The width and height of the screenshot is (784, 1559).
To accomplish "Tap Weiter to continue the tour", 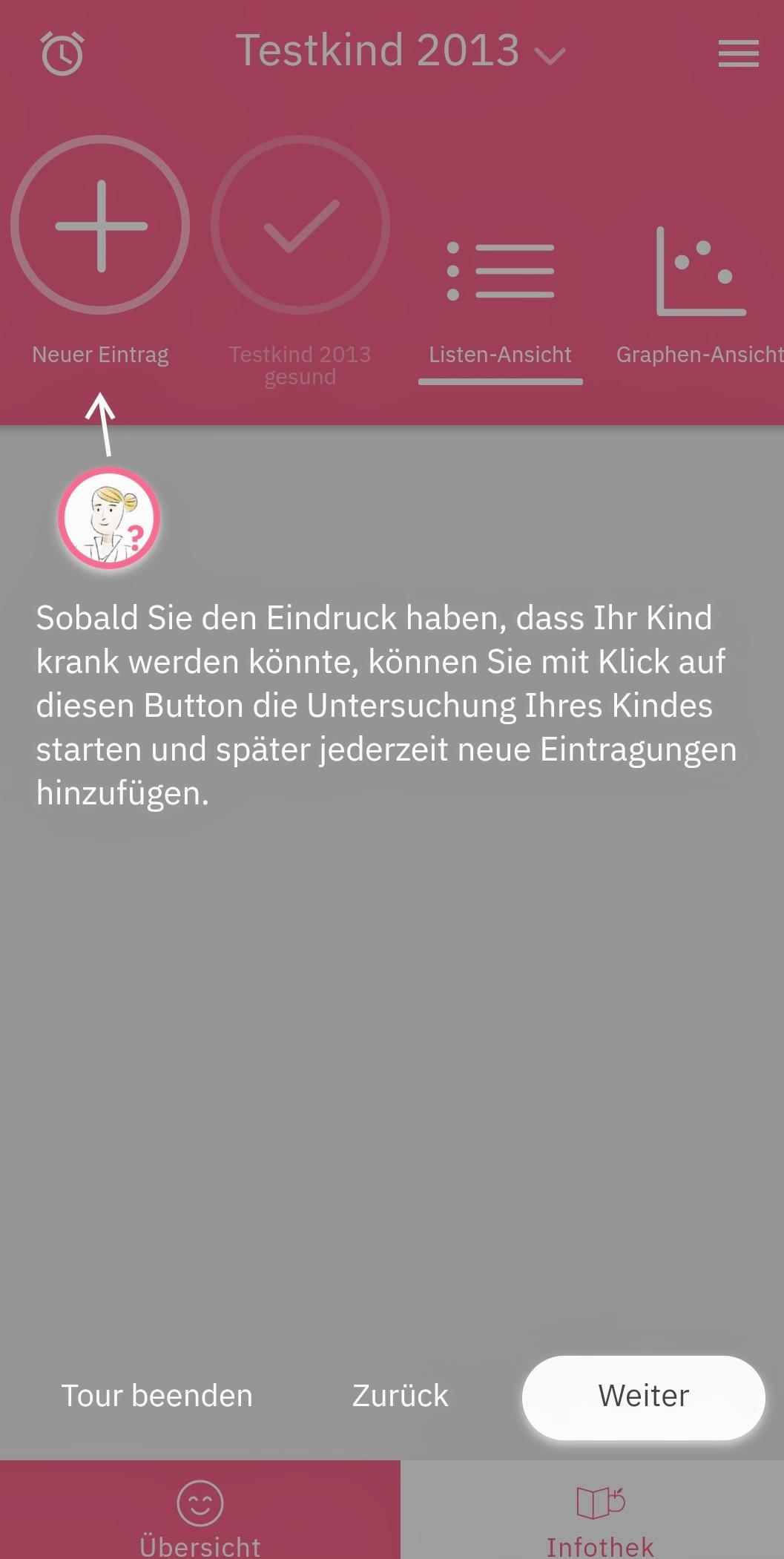I will (643, 1396).
